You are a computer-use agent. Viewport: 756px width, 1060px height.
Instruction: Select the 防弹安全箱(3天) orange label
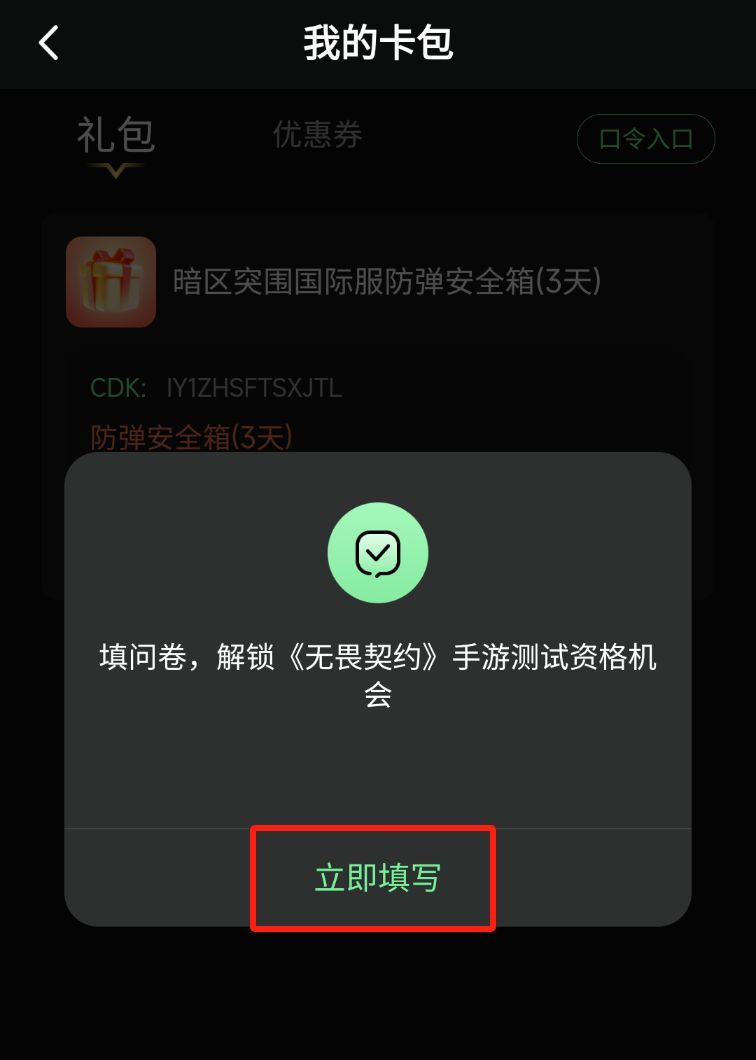point(194,438)
